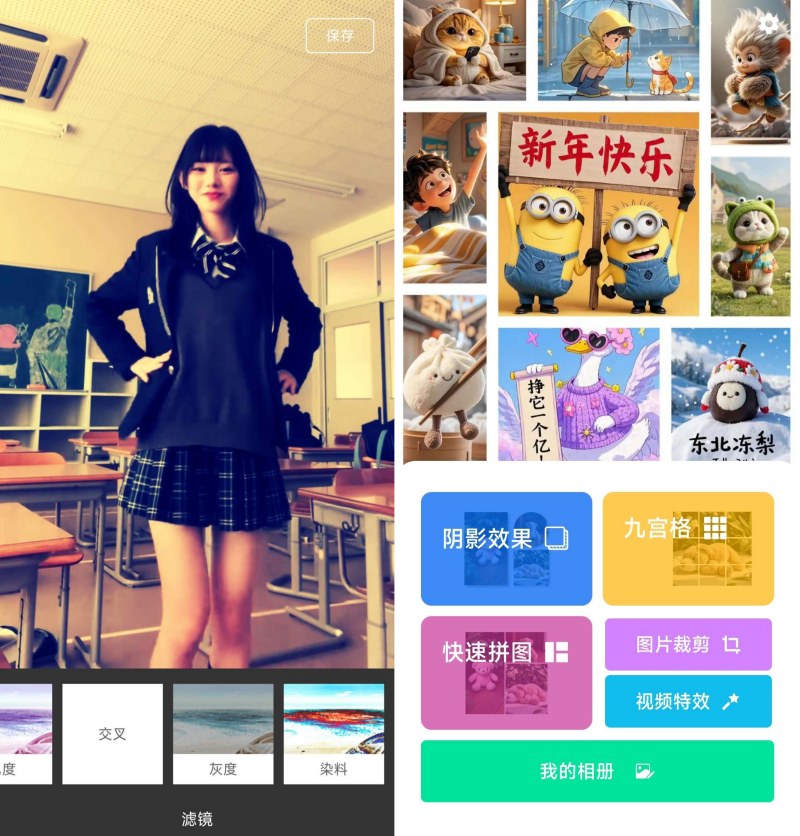Apply the 交叉 filter
Image resolution: width=800 pixels, height=836 pixels.
112,733
